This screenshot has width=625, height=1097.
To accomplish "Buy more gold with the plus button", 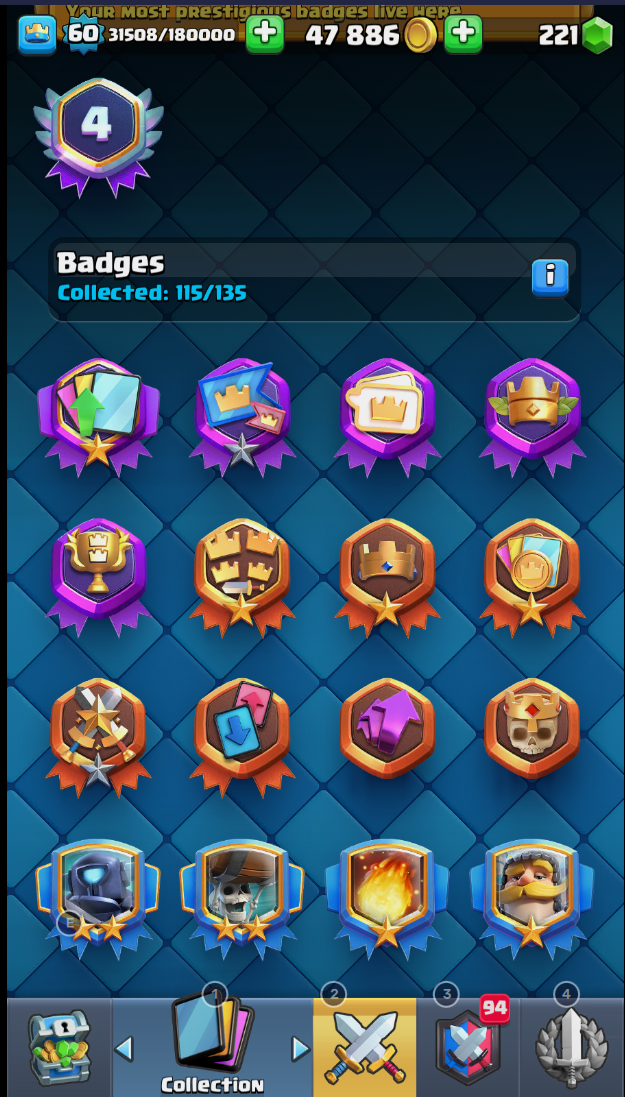I will point(463,34).
